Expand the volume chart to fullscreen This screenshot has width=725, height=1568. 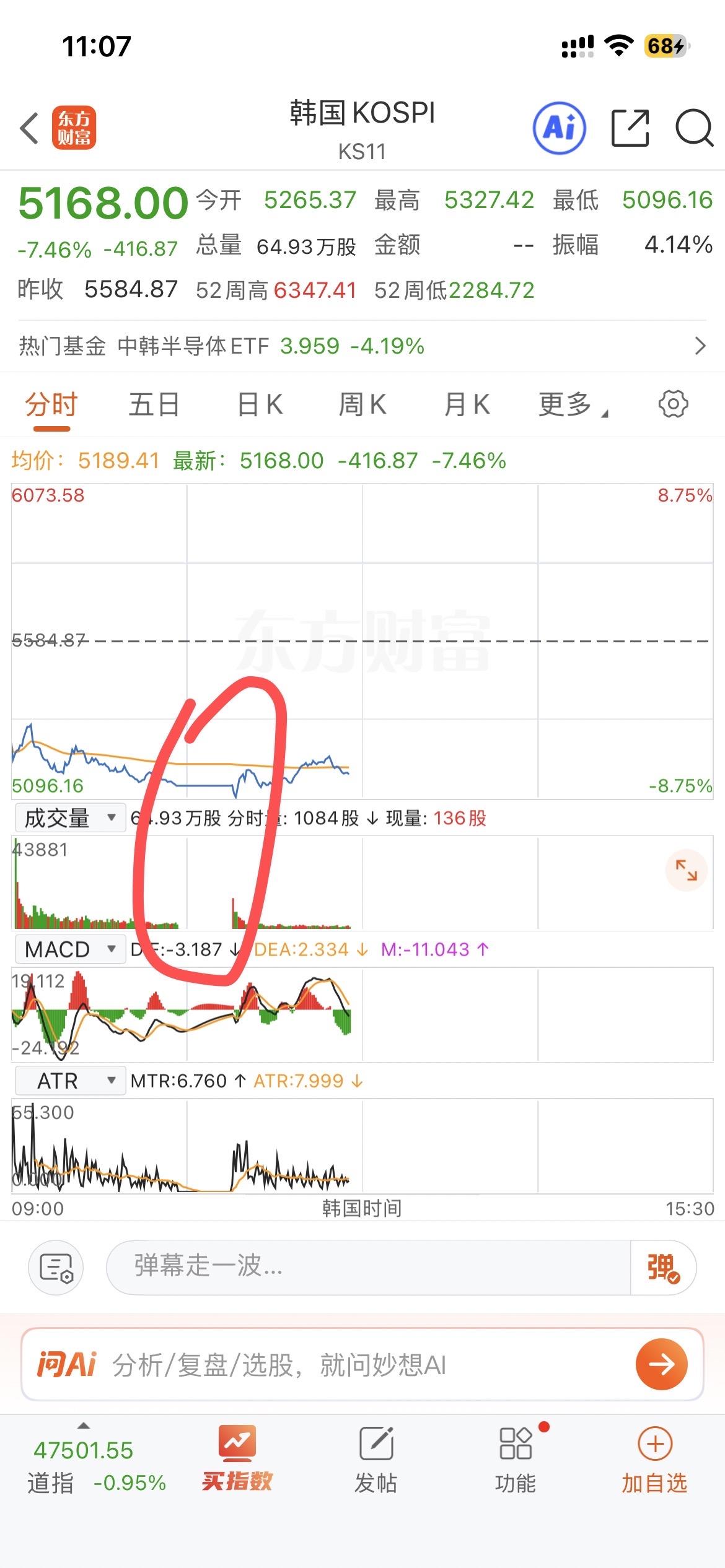pos(687,869)
